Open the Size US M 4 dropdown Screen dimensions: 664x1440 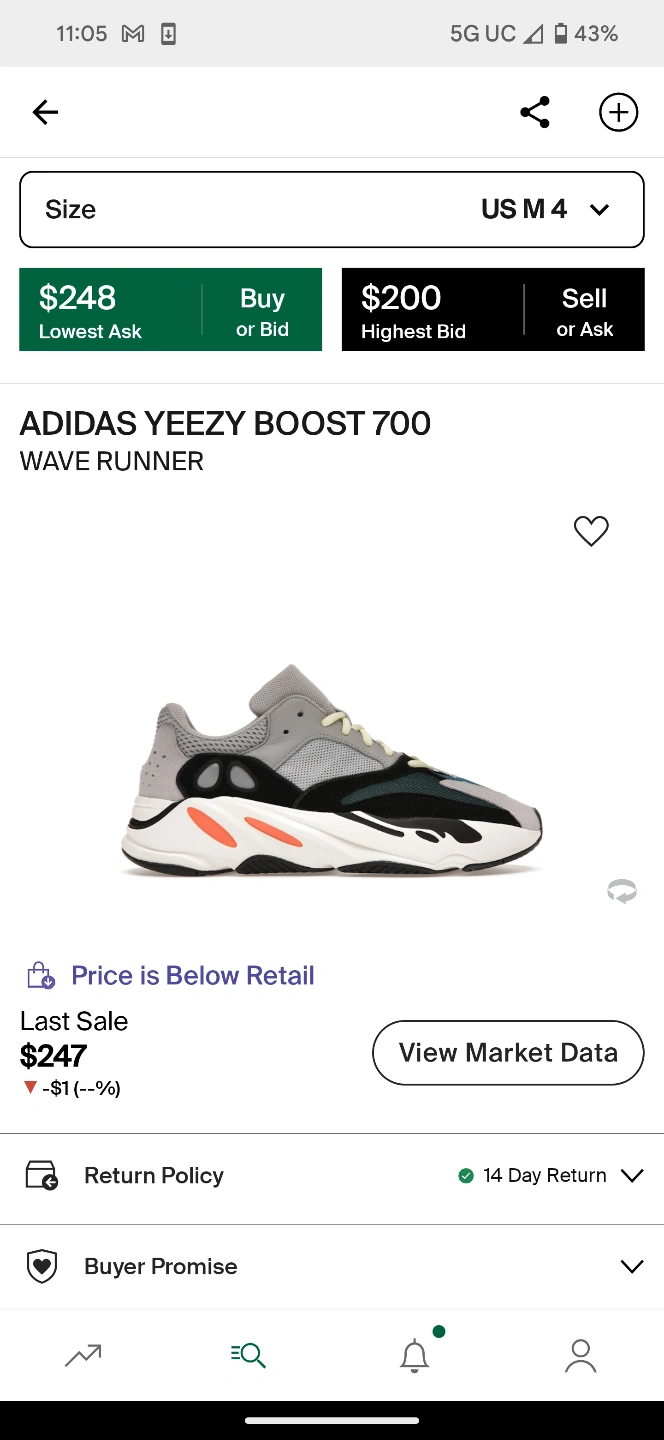[332, 210]
